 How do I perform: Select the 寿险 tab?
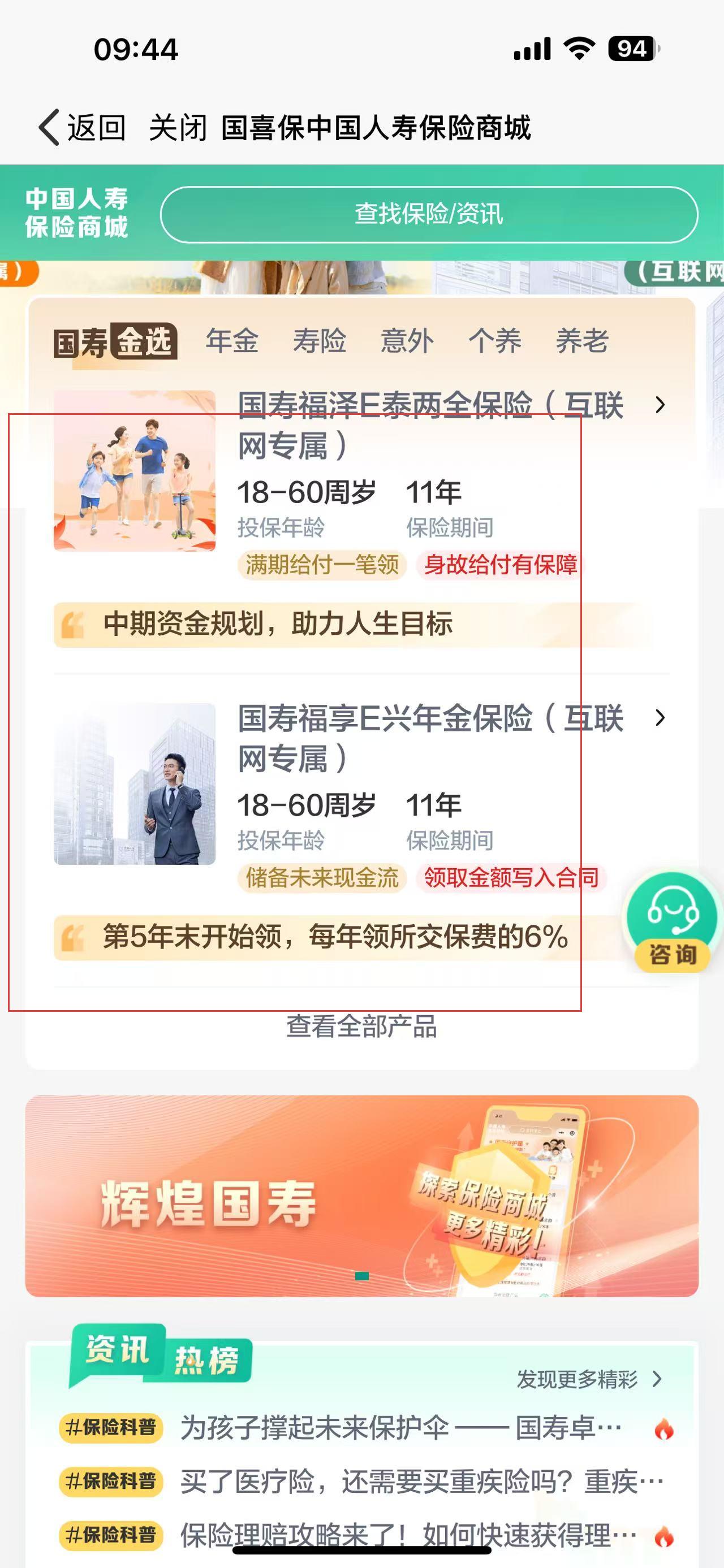pyautogui.click(x=319, y=341)
